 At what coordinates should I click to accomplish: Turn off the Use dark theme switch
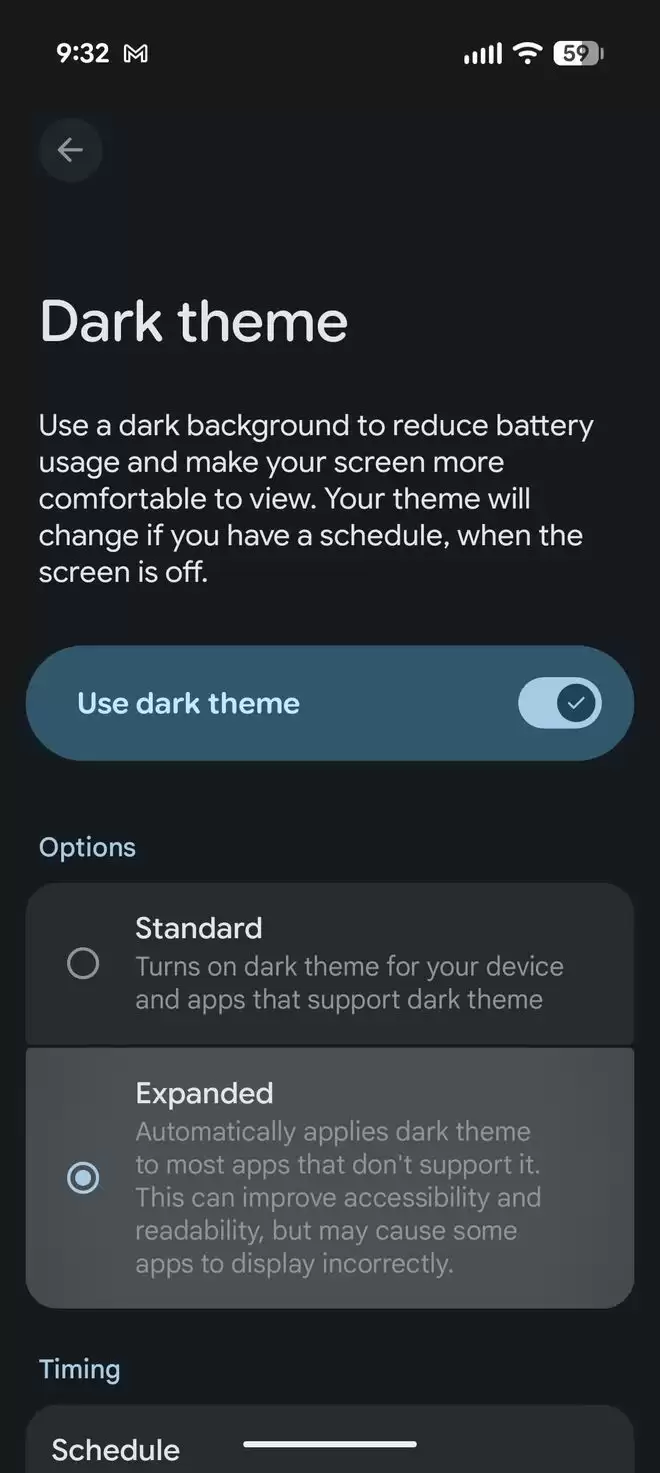559,703
